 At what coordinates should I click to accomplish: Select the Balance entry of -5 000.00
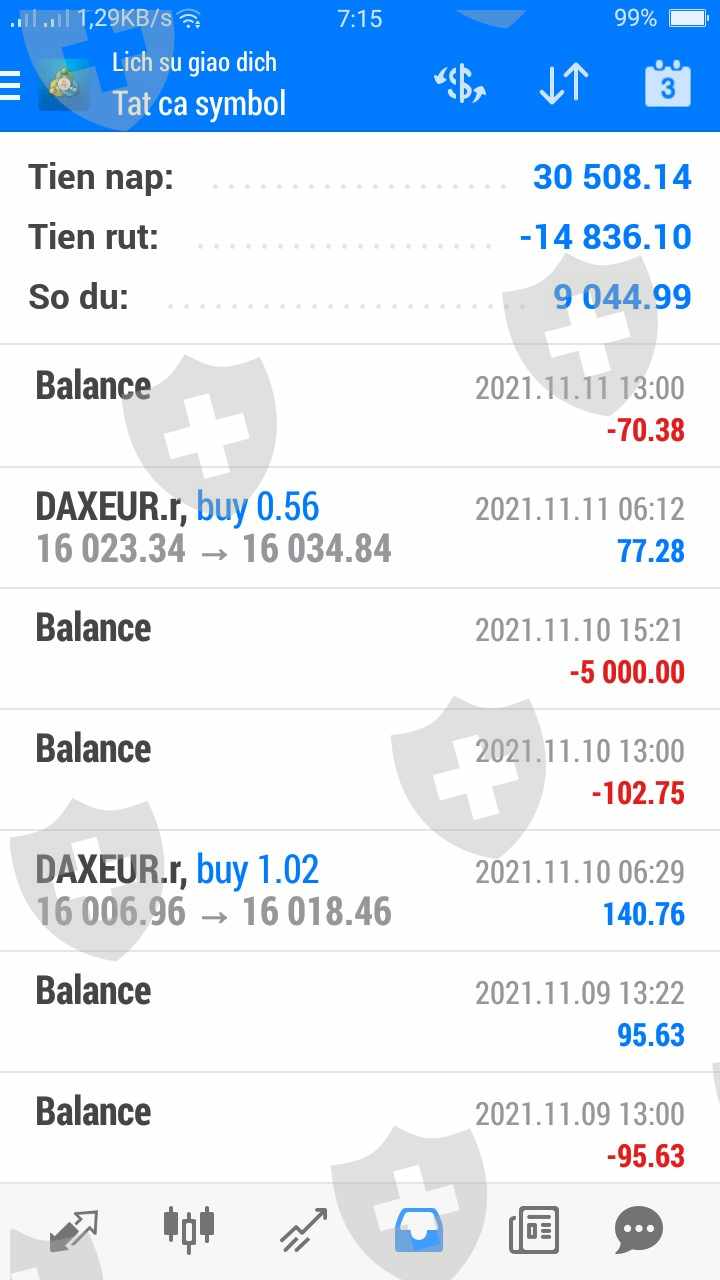coord(360,649)
